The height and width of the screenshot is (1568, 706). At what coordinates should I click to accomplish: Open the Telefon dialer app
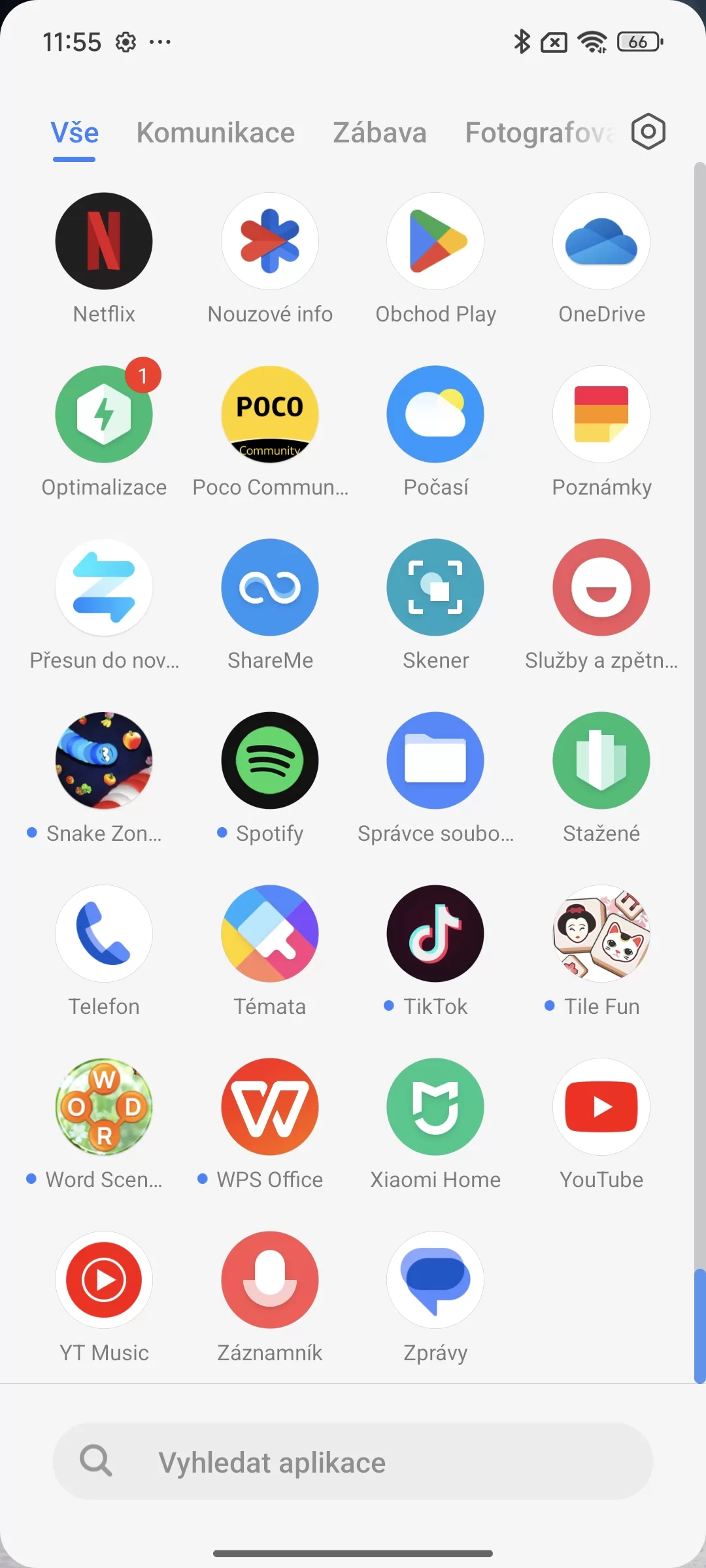tap(104, 934)
